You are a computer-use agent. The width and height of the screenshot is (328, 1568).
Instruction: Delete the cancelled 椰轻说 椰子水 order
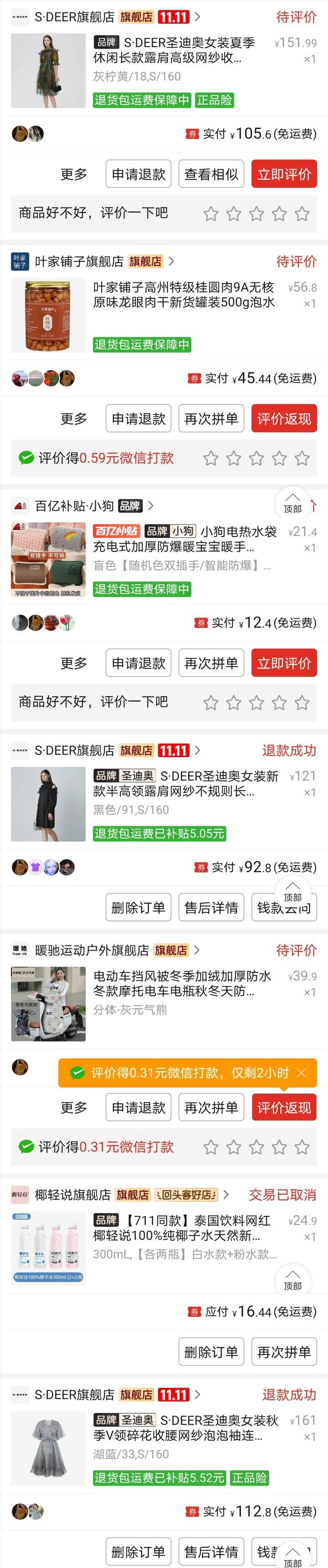[211, 1352]
